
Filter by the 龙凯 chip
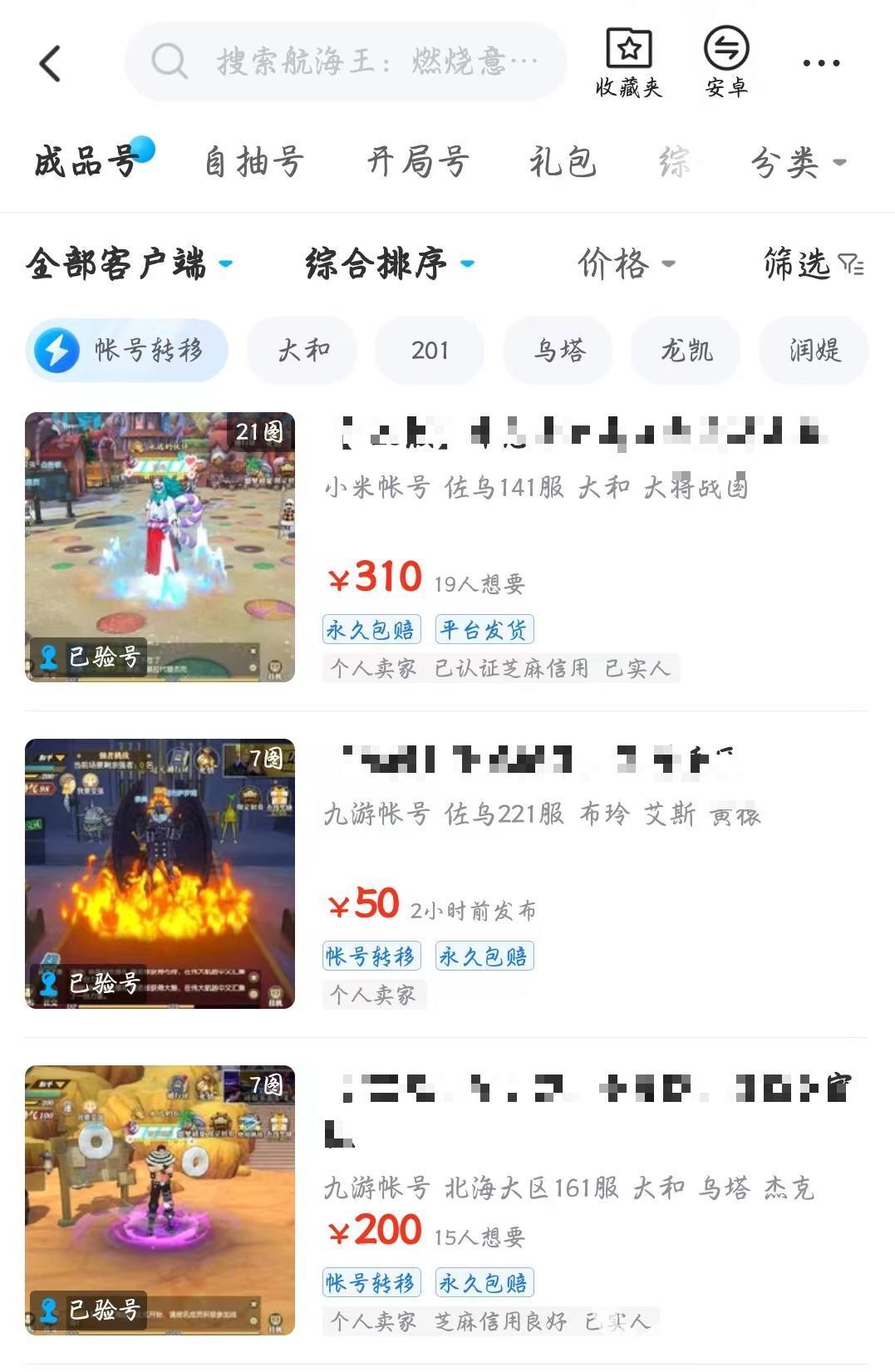coord(686,350)
